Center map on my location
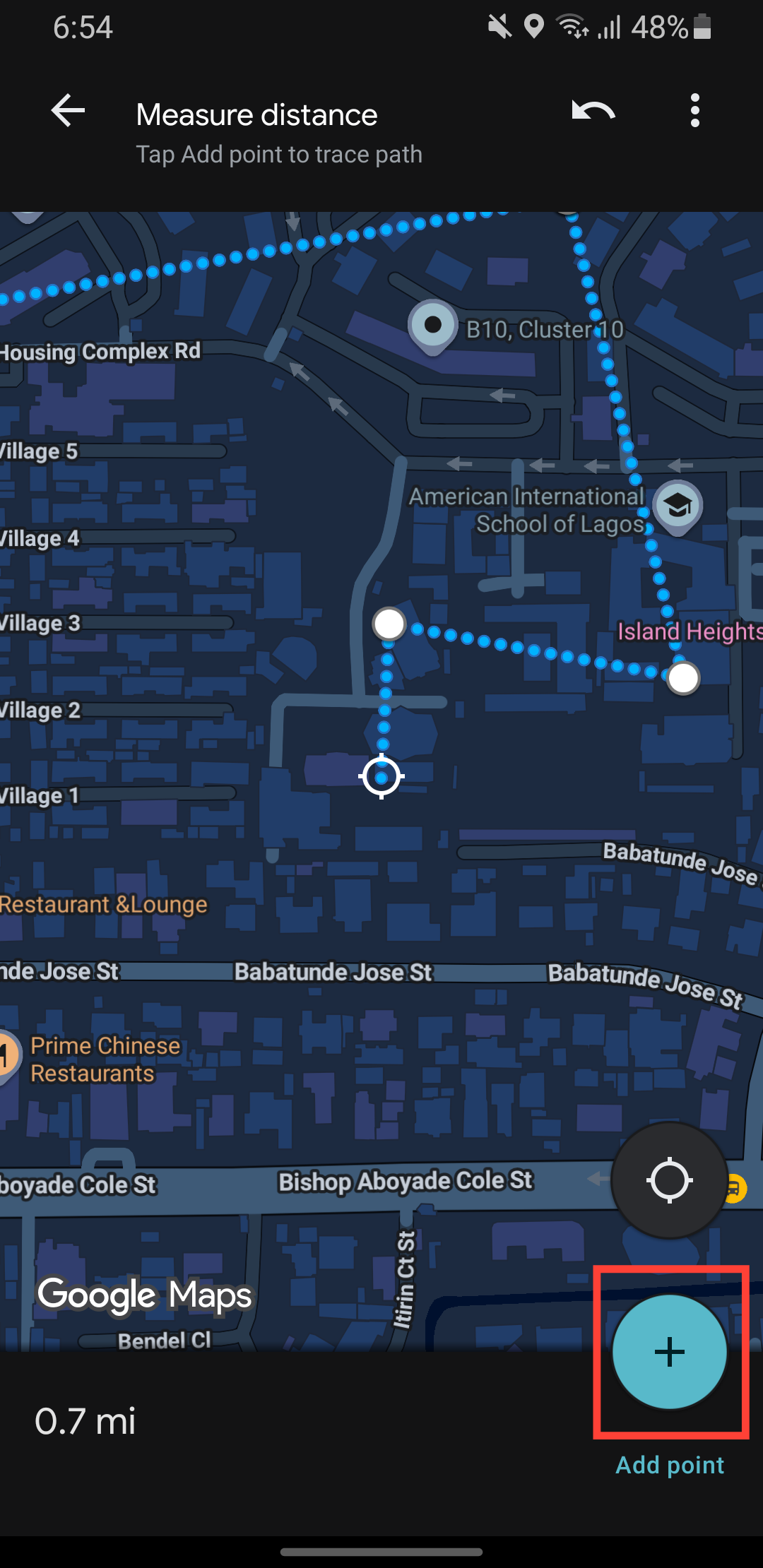The image size is (763, 1568). [669, 1180]
